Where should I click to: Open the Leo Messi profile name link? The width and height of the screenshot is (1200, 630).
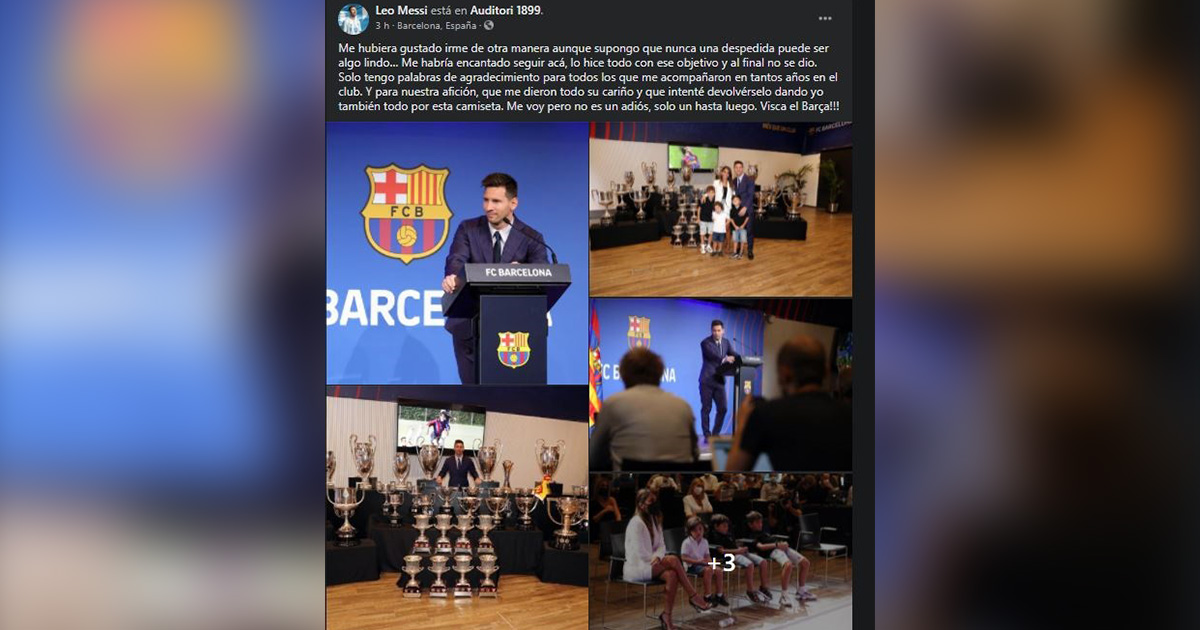tap(401, 10)
